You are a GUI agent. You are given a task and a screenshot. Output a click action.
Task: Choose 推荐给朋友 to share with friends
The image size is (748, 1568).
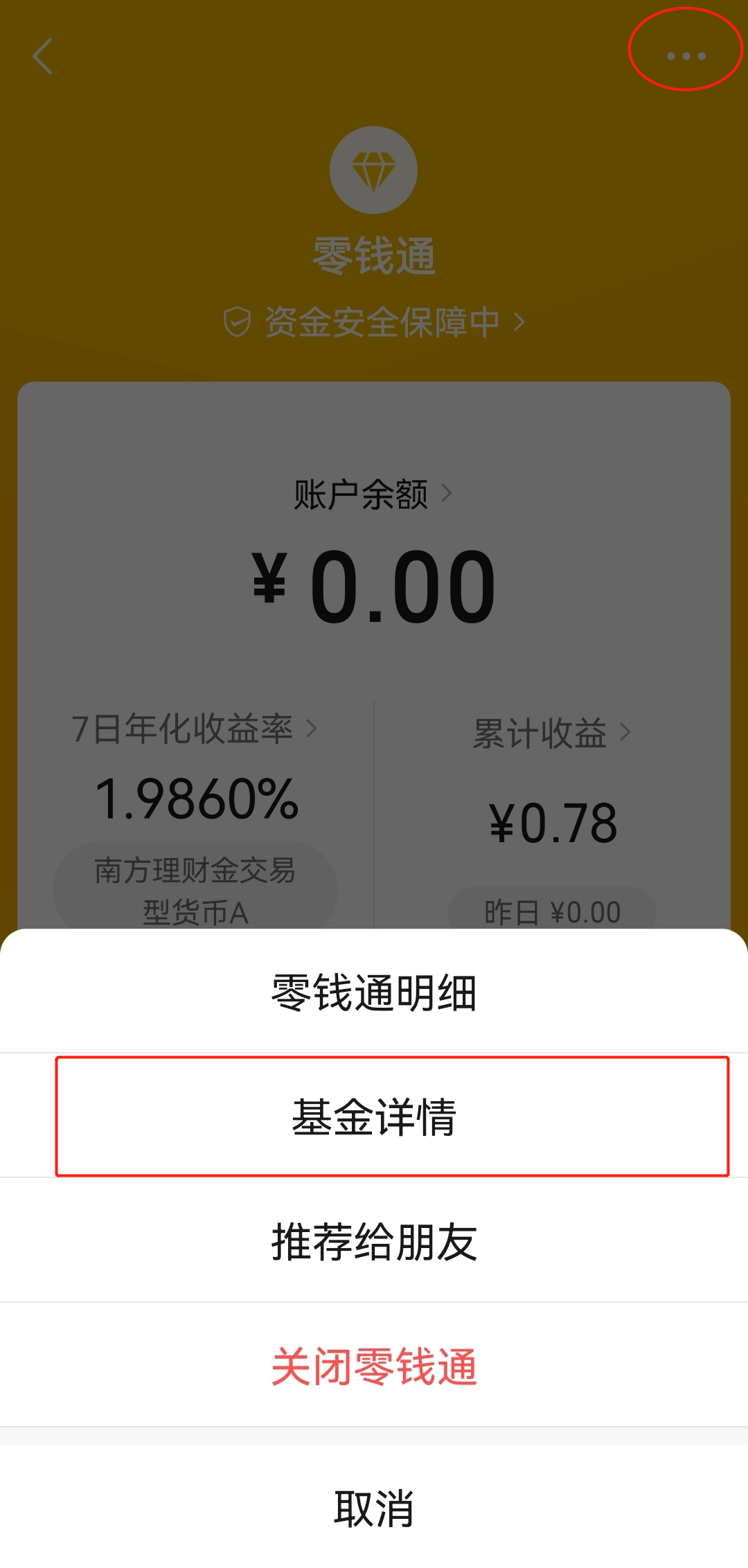coord(374,1240)
